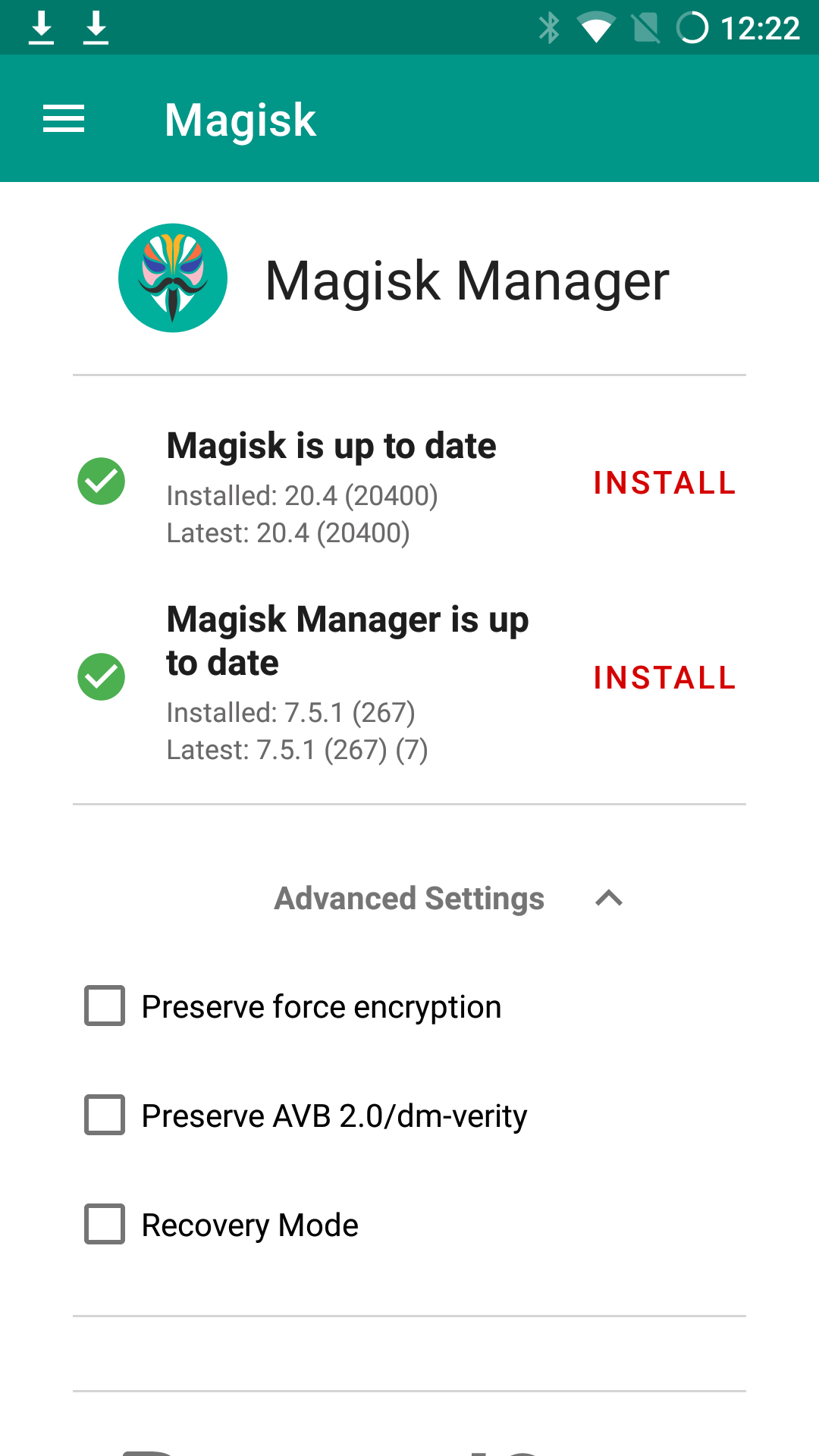Image resolution: width=819 pixels, height=1456 pixels.
Task: Tap Advanced Settings header text
Action: pyautogui.click(x=409, y=899)
